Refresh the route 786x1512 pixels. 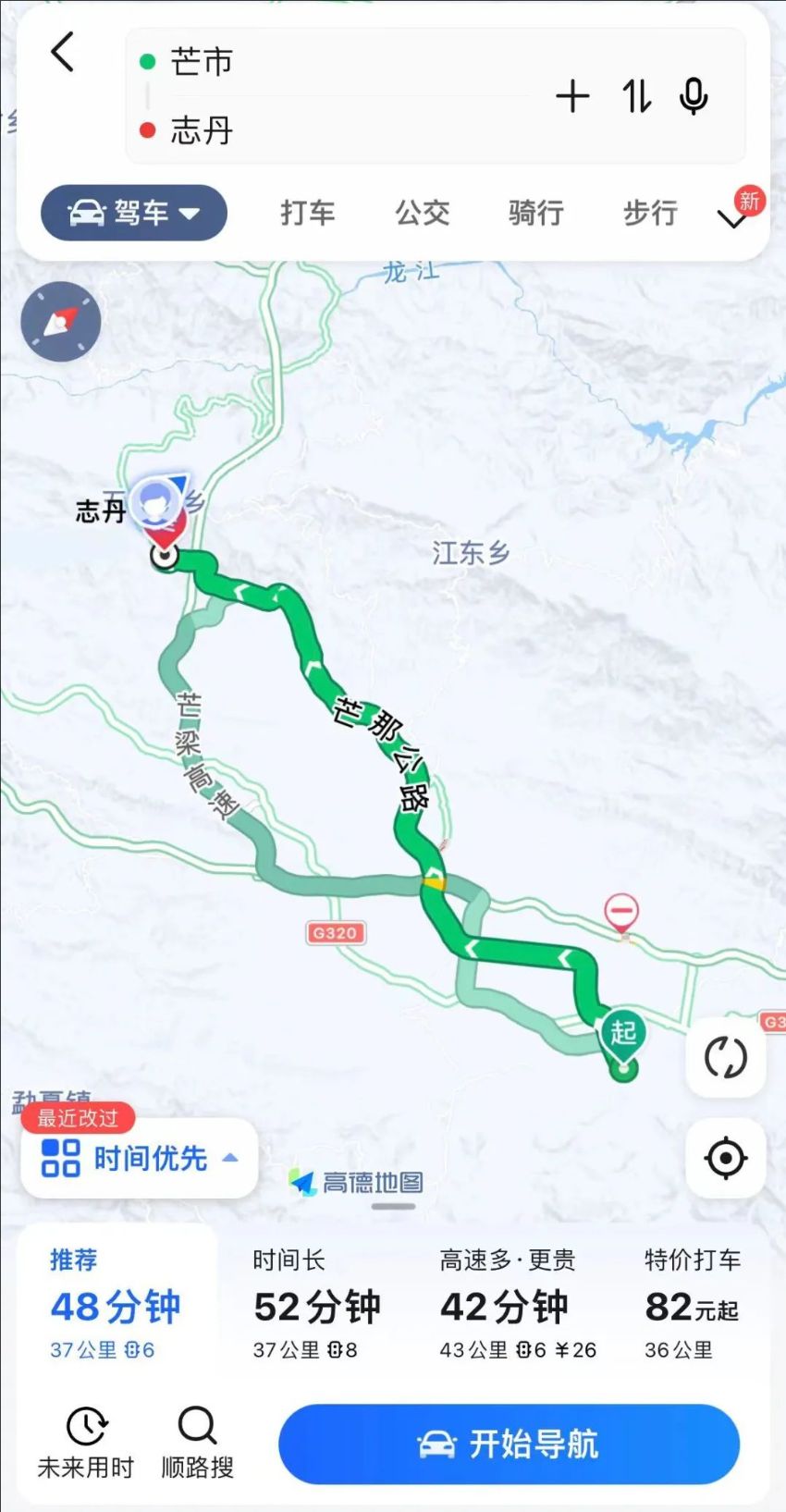click(x=726, y=1057)
